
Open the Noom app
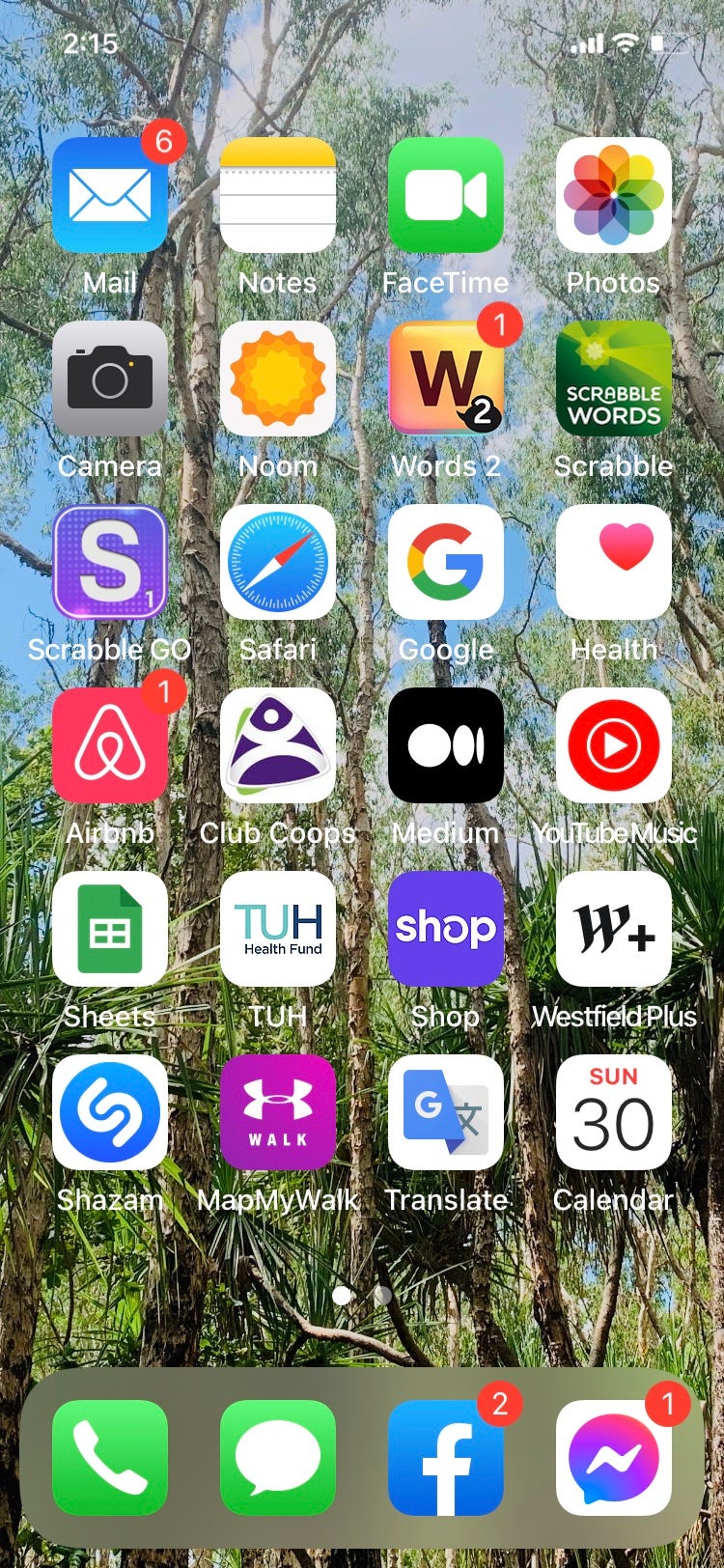[x=278, y=378]
